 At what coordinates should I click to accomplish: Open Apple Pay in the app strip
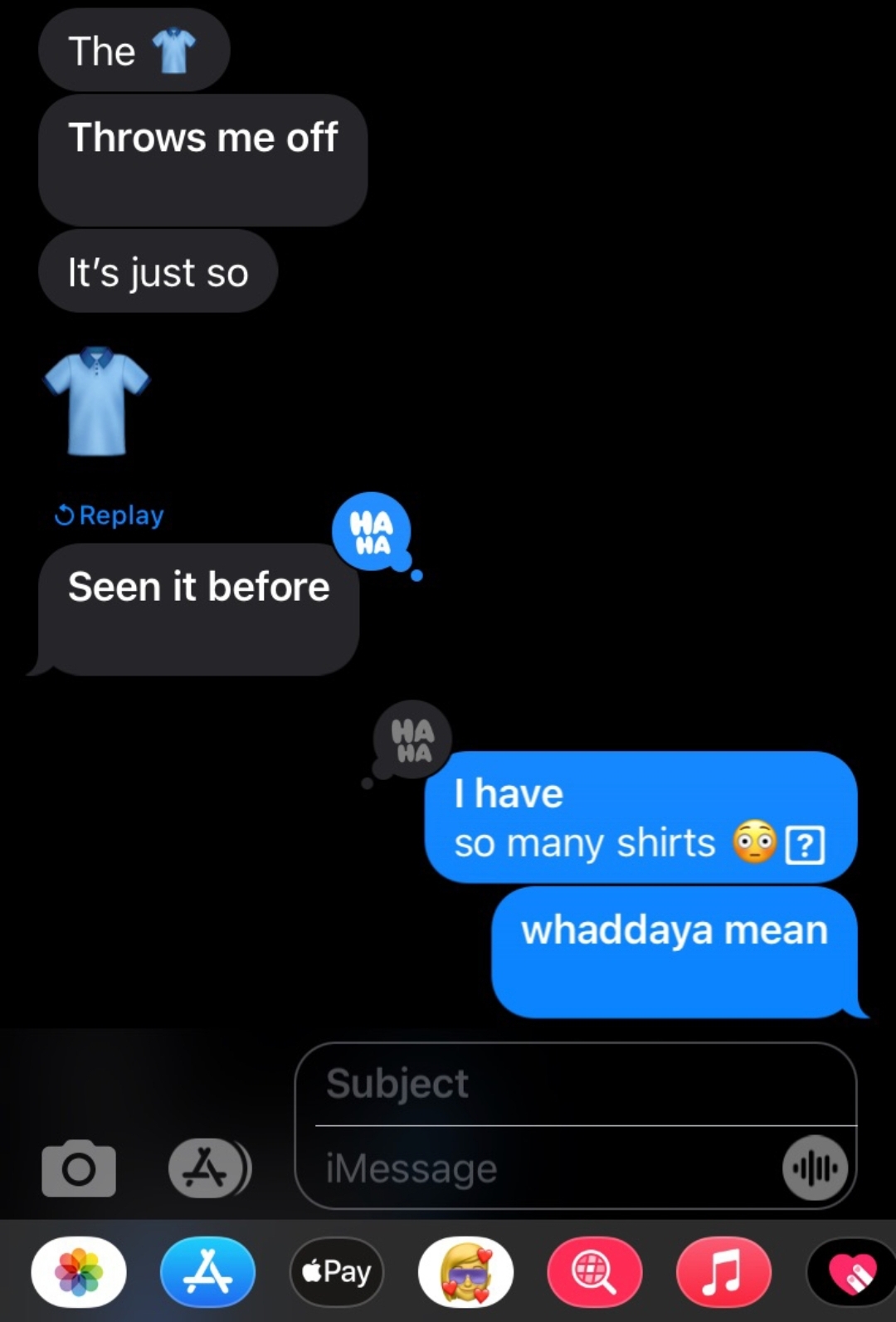337,1271
